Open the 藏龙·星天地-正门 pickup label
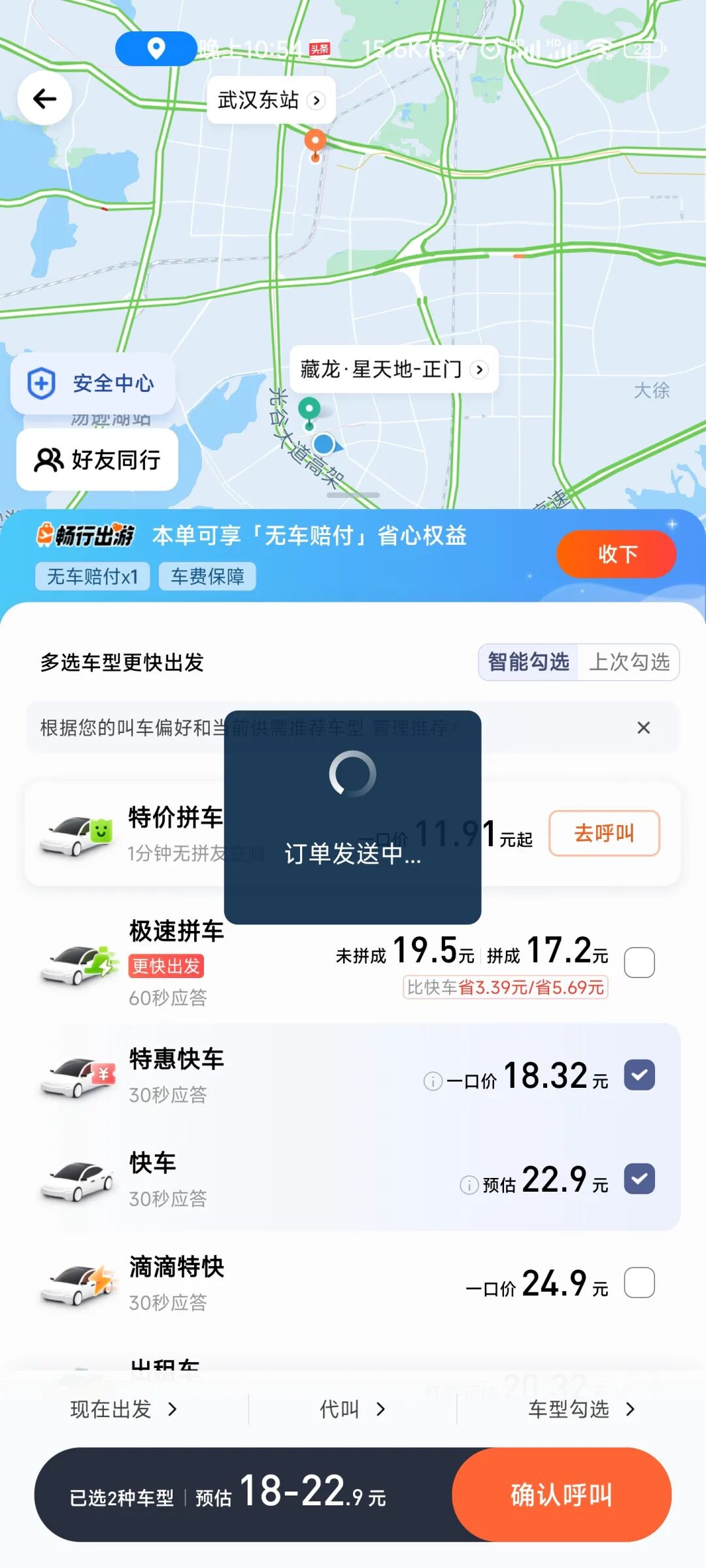The height and width of the screenshot is (1568, 706). [394, 370]
